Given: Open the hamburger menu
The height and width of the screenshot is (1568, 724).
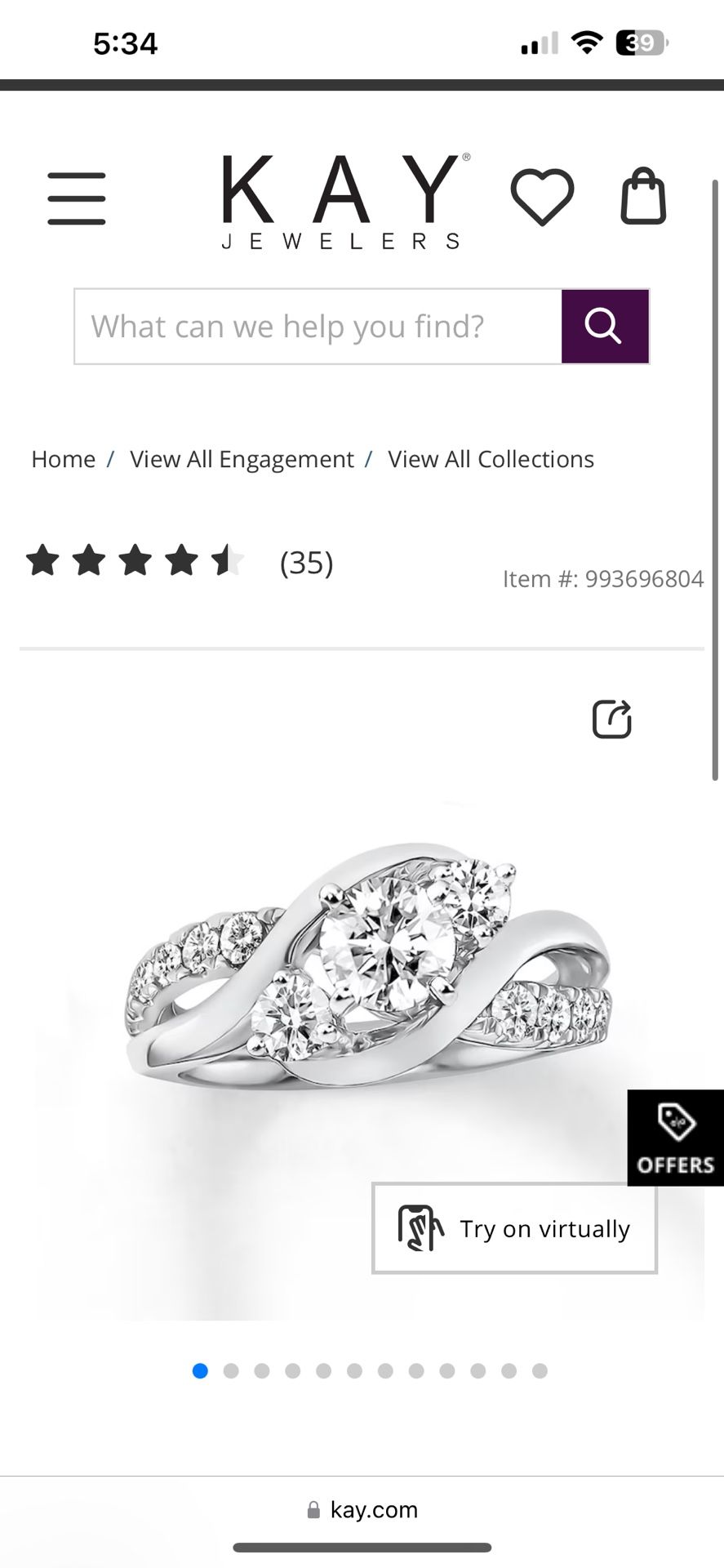Looking at the screenshot, I should (x=77, y=198).
